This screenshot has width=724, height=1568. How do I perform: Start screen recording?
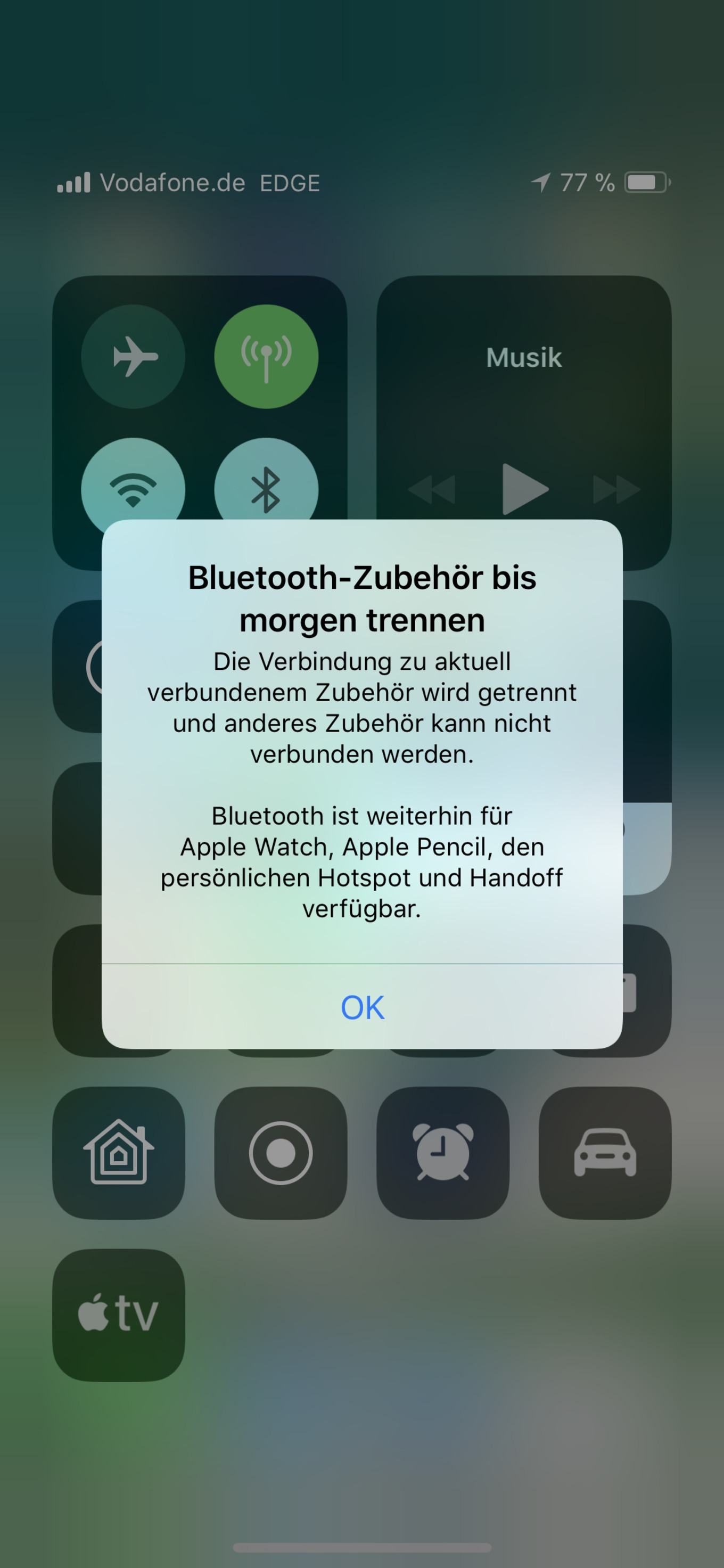(281, 1153)
